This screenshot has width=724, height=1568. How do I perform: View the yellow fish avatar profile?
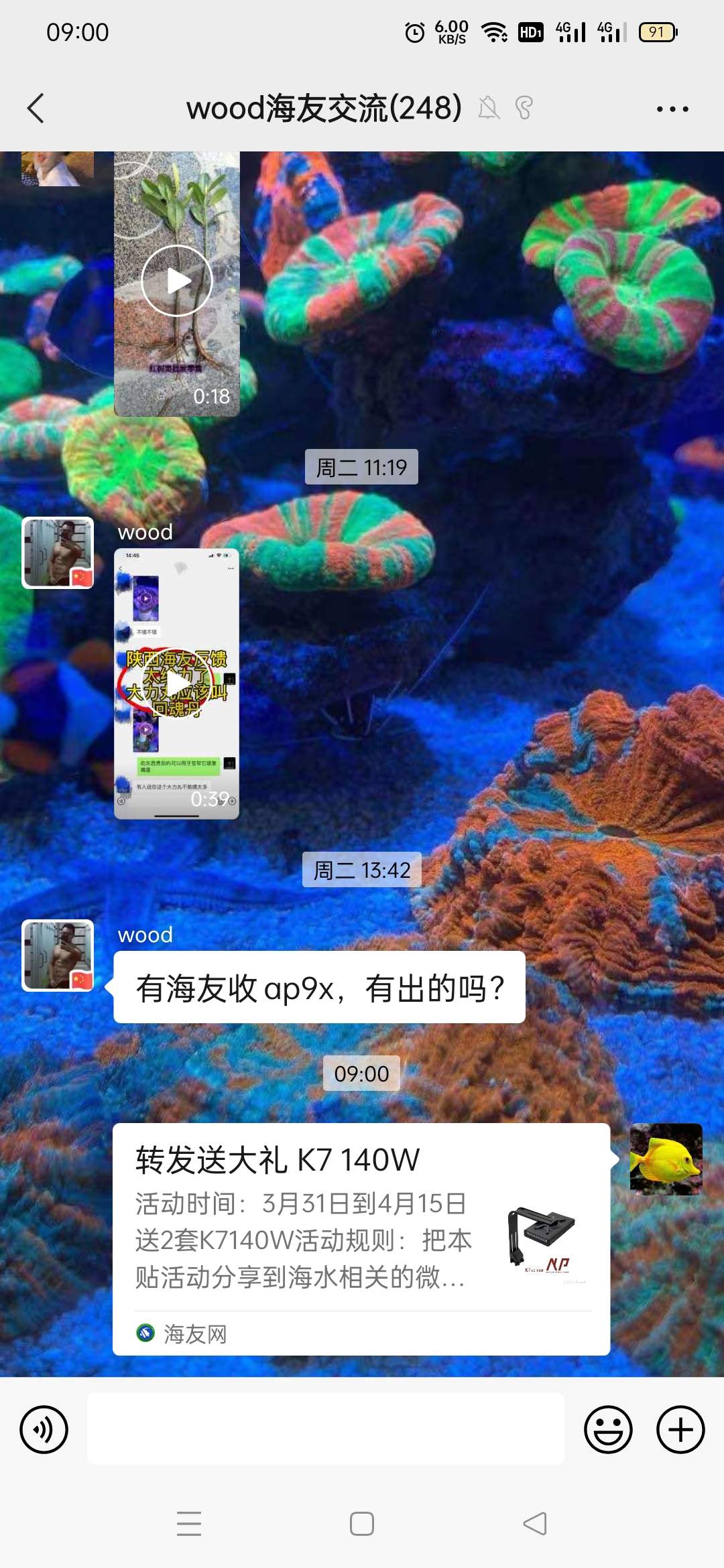click(x=666, y=1159)
